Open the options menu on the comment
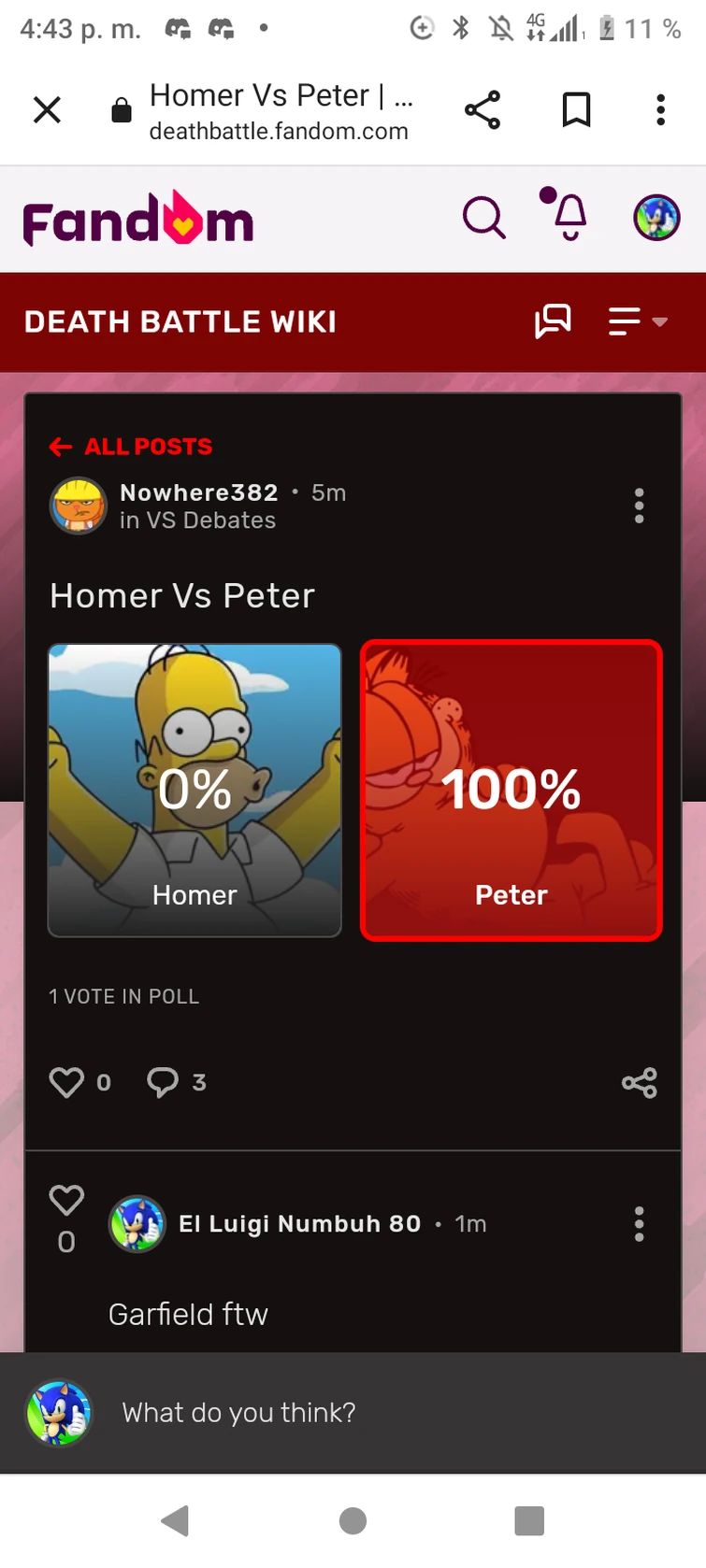The width and height of the screenshot is (706, 1568). pos(639,1224)
